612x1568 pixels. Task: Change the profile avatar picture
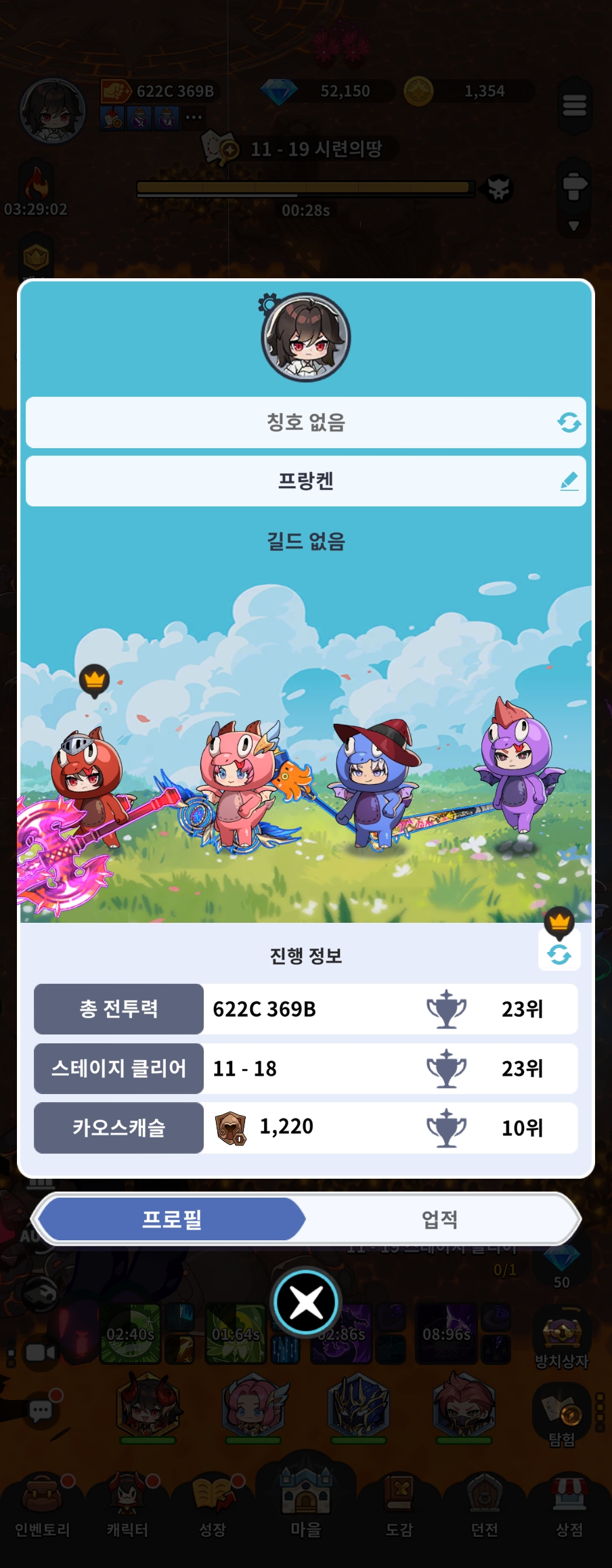pos(306,336)
